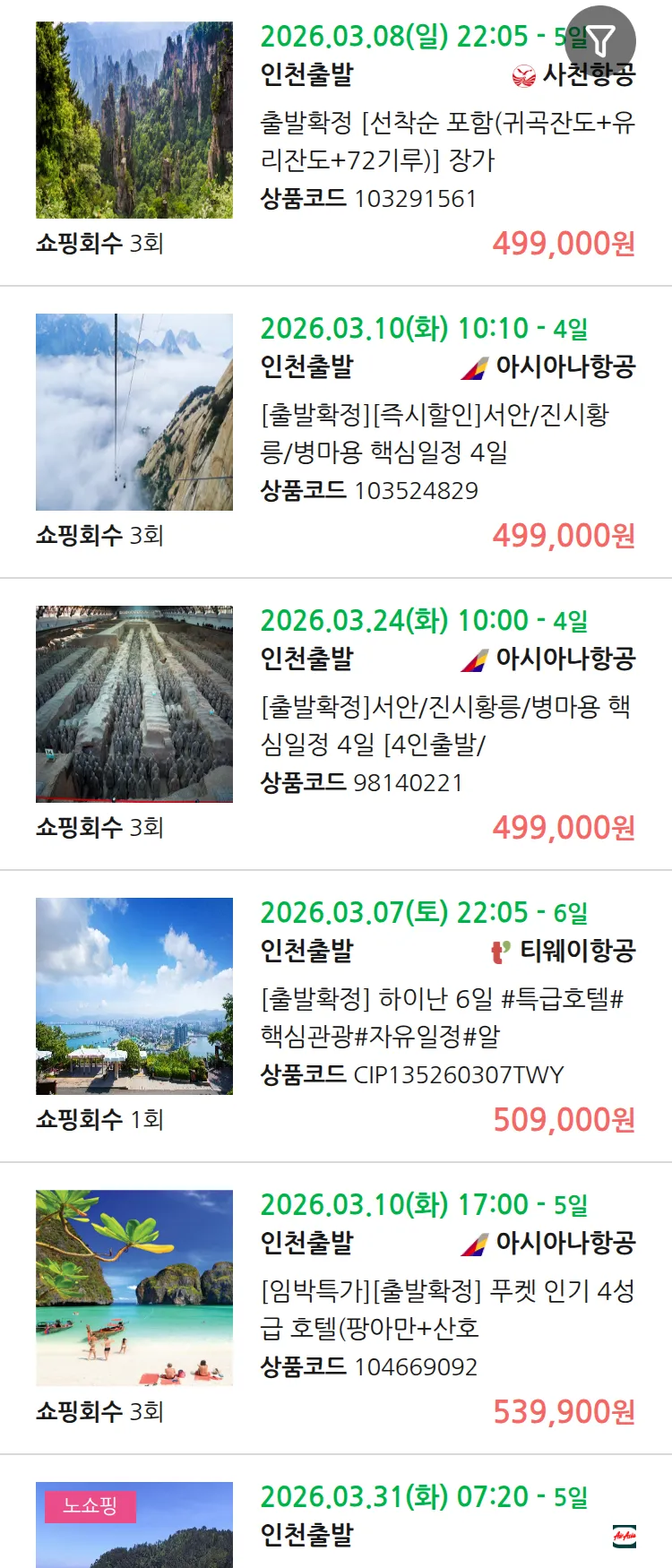
Task: Select the 2026.03.24 Asiana 4-day package
Action: (446, 725)
